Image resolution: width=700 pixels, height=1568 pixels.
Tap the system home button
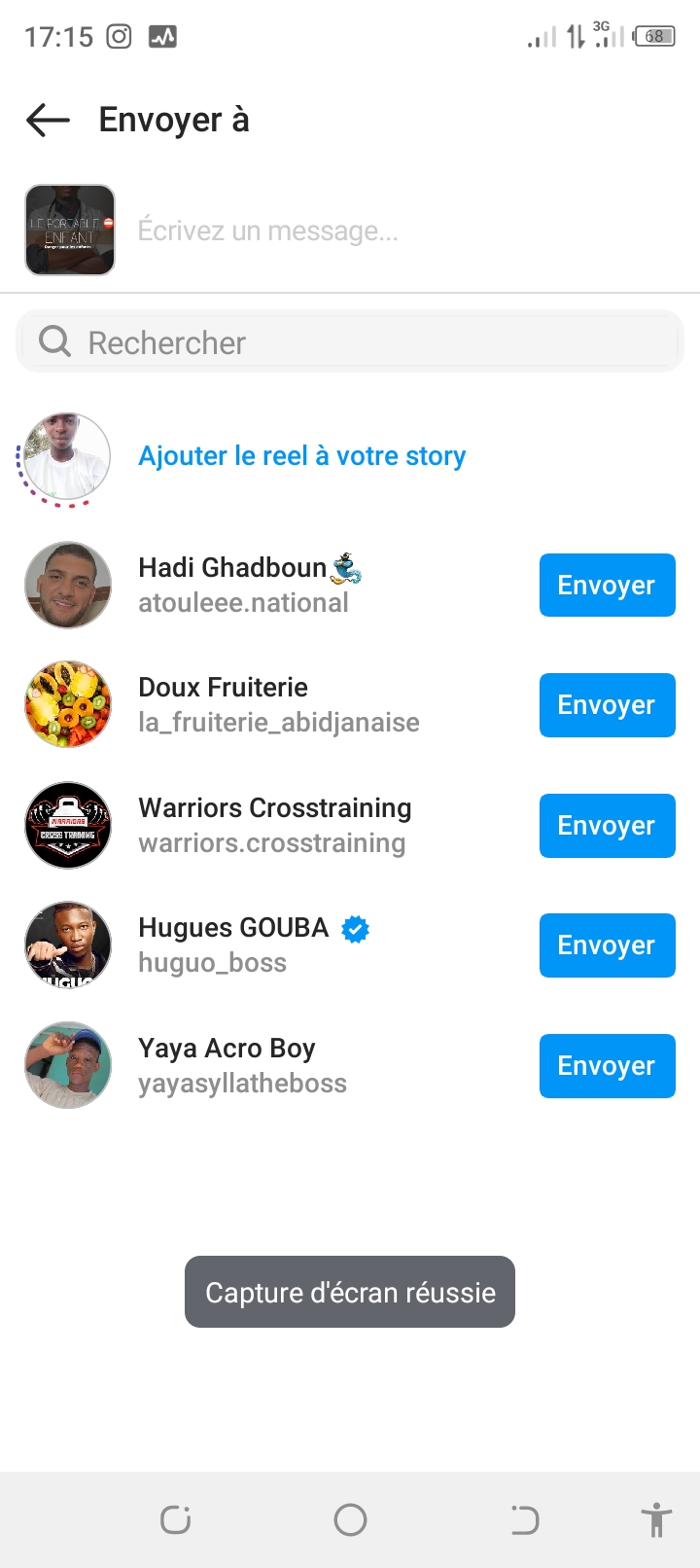pyautogui.click(x=350, y=1519)
